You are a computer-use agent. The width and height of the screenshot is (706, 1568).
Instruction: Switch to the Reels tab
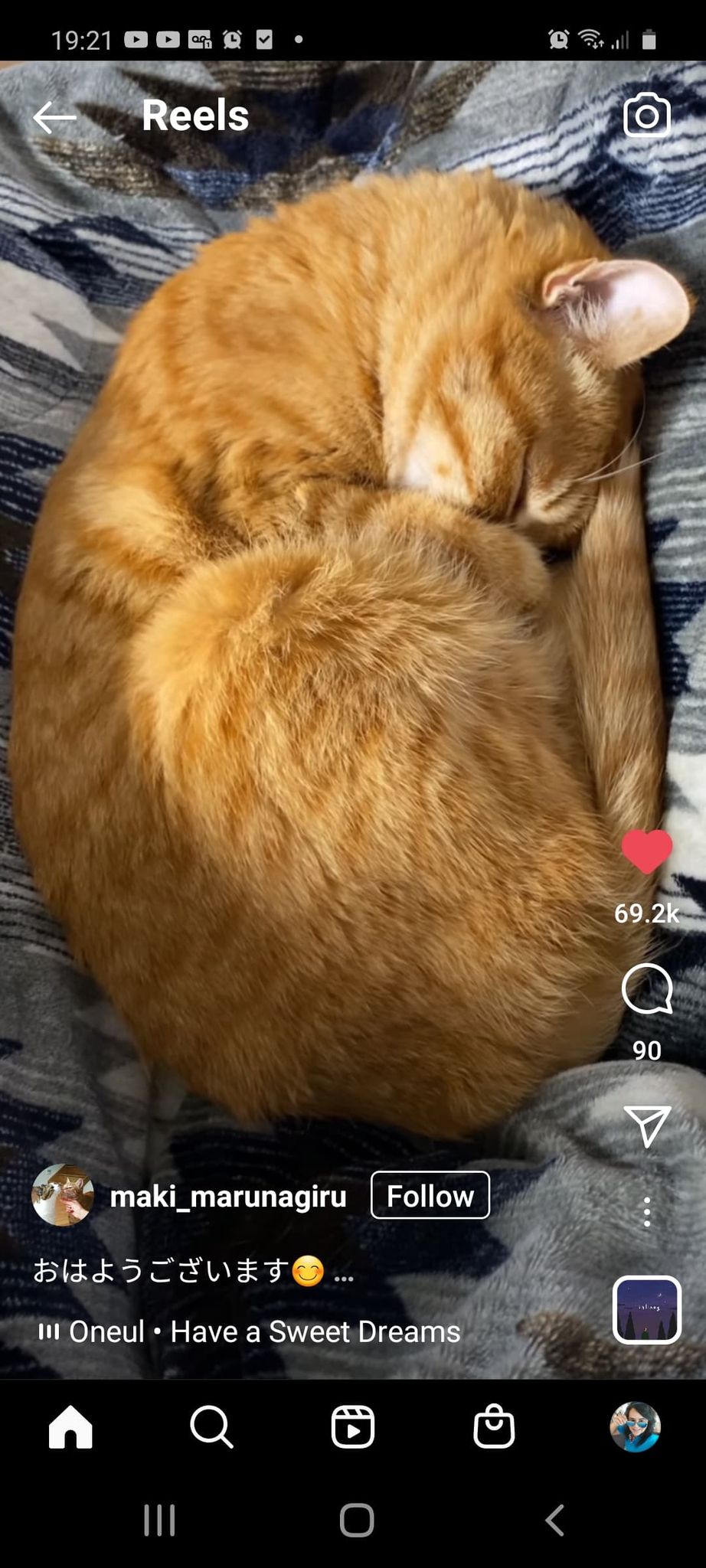click(353, 1427)
